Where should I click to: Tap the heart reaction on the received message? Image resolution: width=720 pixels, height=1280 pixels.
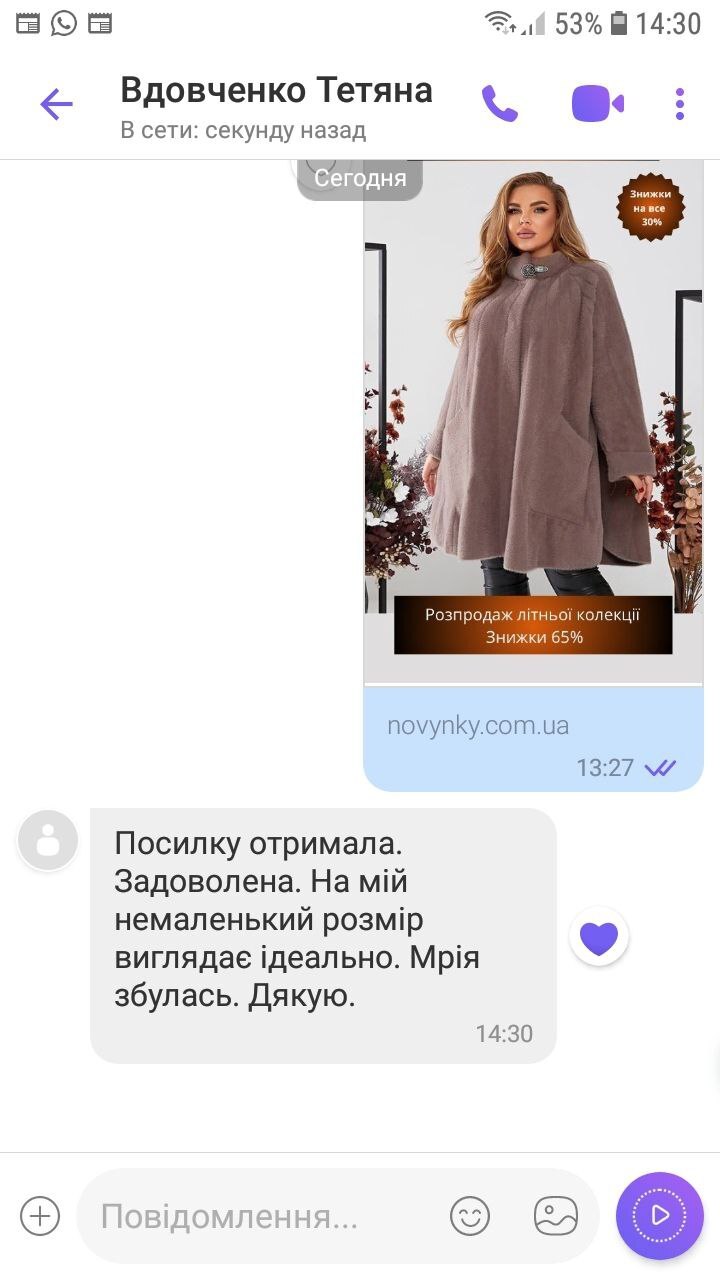(599, 938)
